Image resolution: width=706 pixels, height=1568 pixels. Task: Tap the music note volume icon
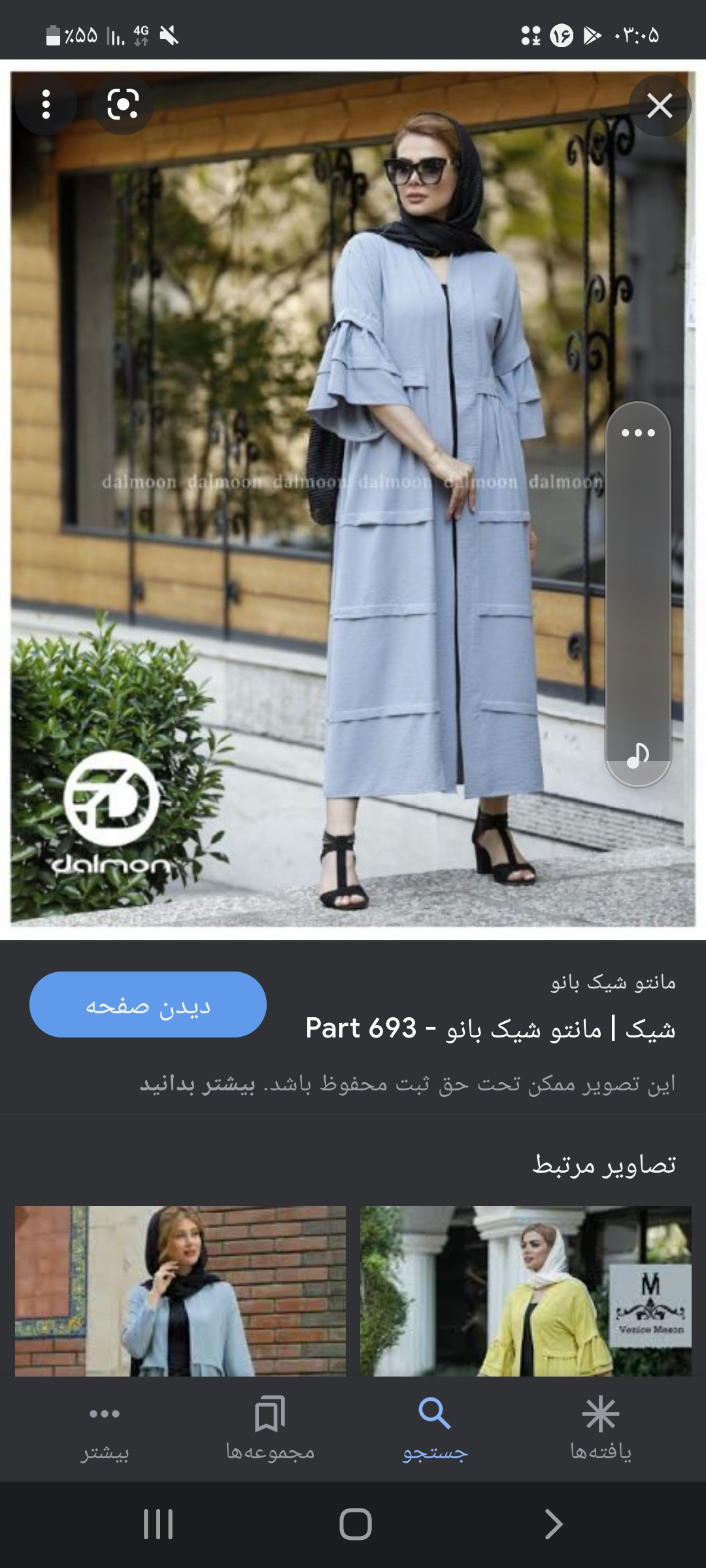coord(638,756)
